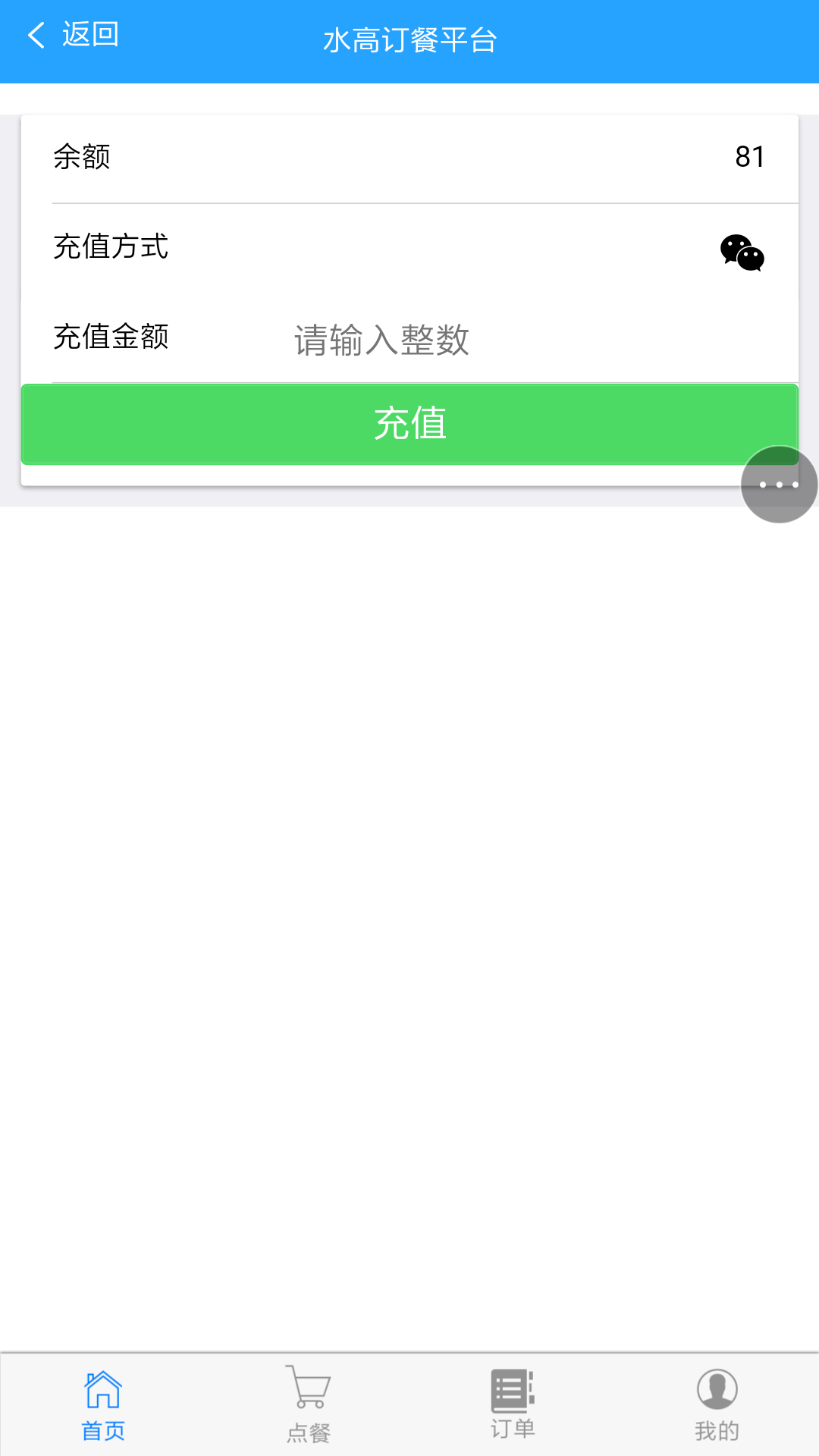Switch to the 首页 tab
Screen dimensions: 819x1456
point(103,1404)
